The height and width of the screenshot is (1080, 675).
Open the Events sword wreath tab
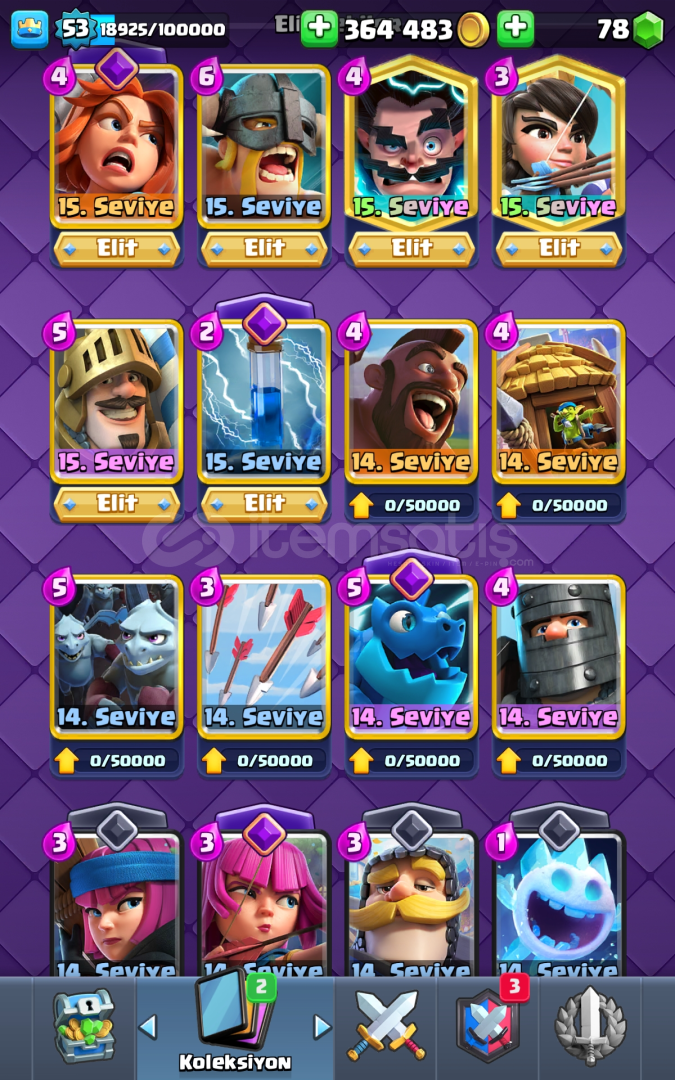tap(590, 1026)
